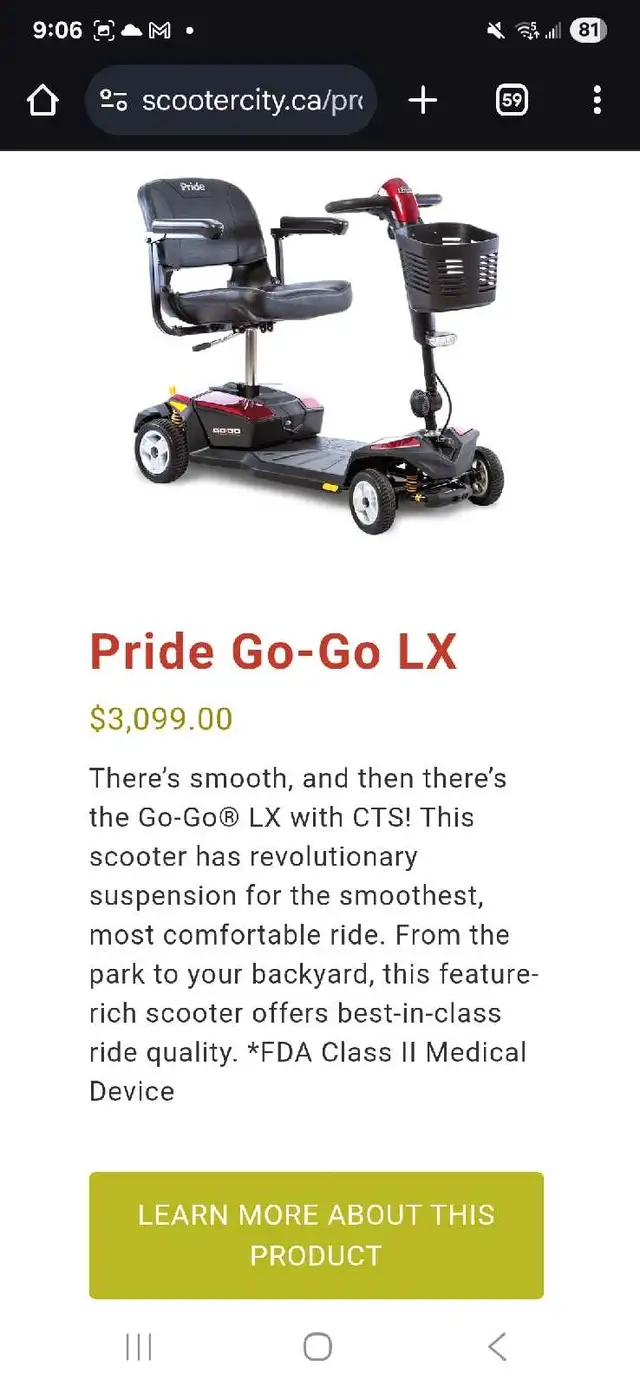
Task: Open the Pride Go-Go LX product image
Action: tap(319, 356)
